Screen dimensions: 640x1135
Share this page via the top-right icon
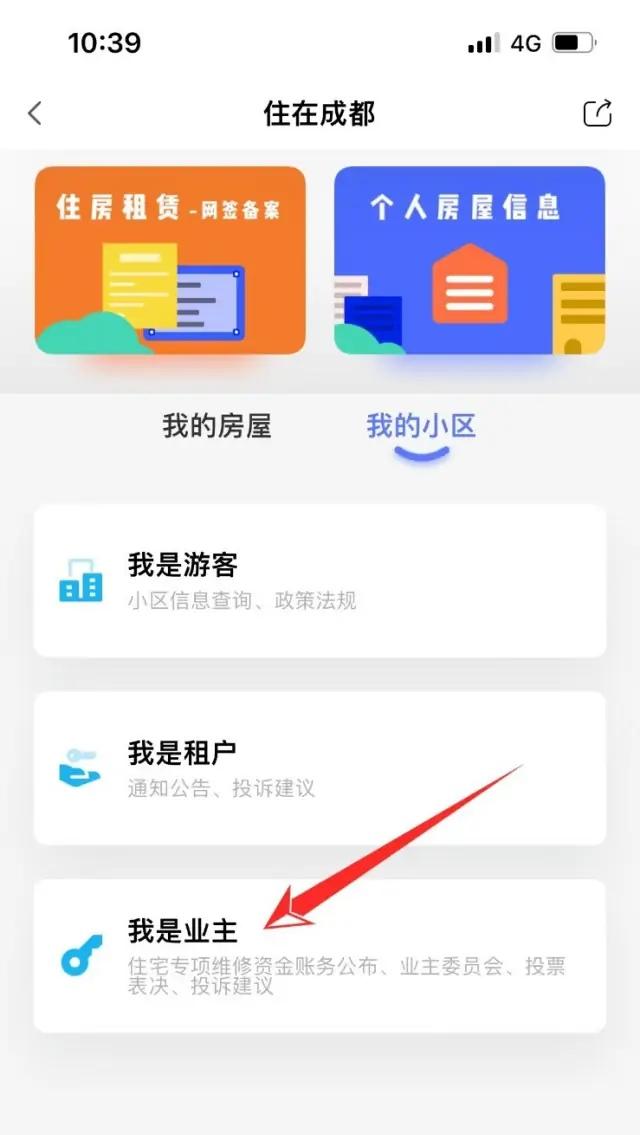[x=597, y=113]
